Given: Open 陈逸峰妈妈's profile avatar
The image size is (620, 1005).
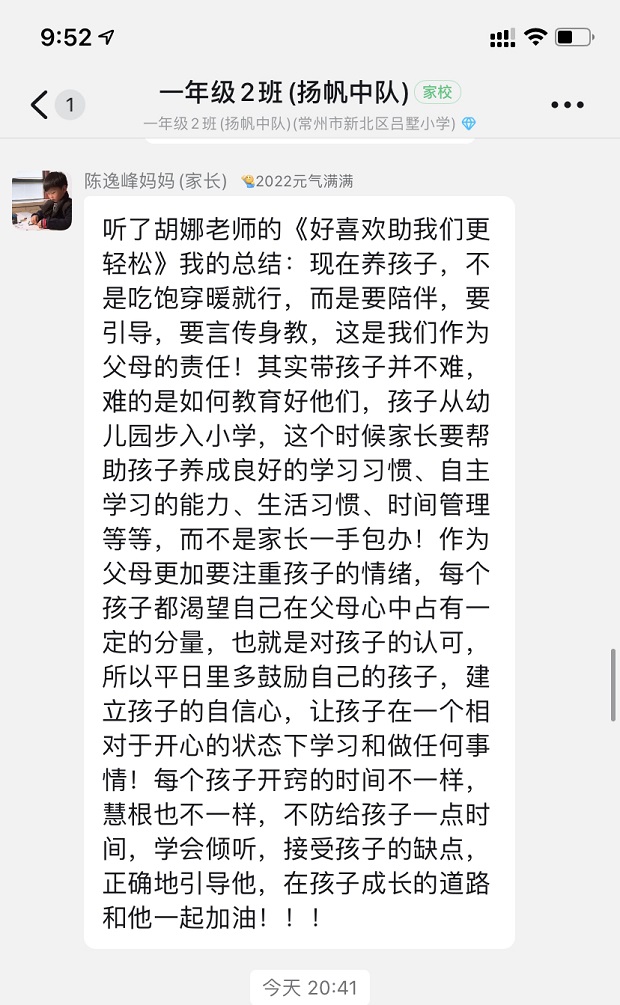Looking at the screenshot, I should click(x=42, y=200).
